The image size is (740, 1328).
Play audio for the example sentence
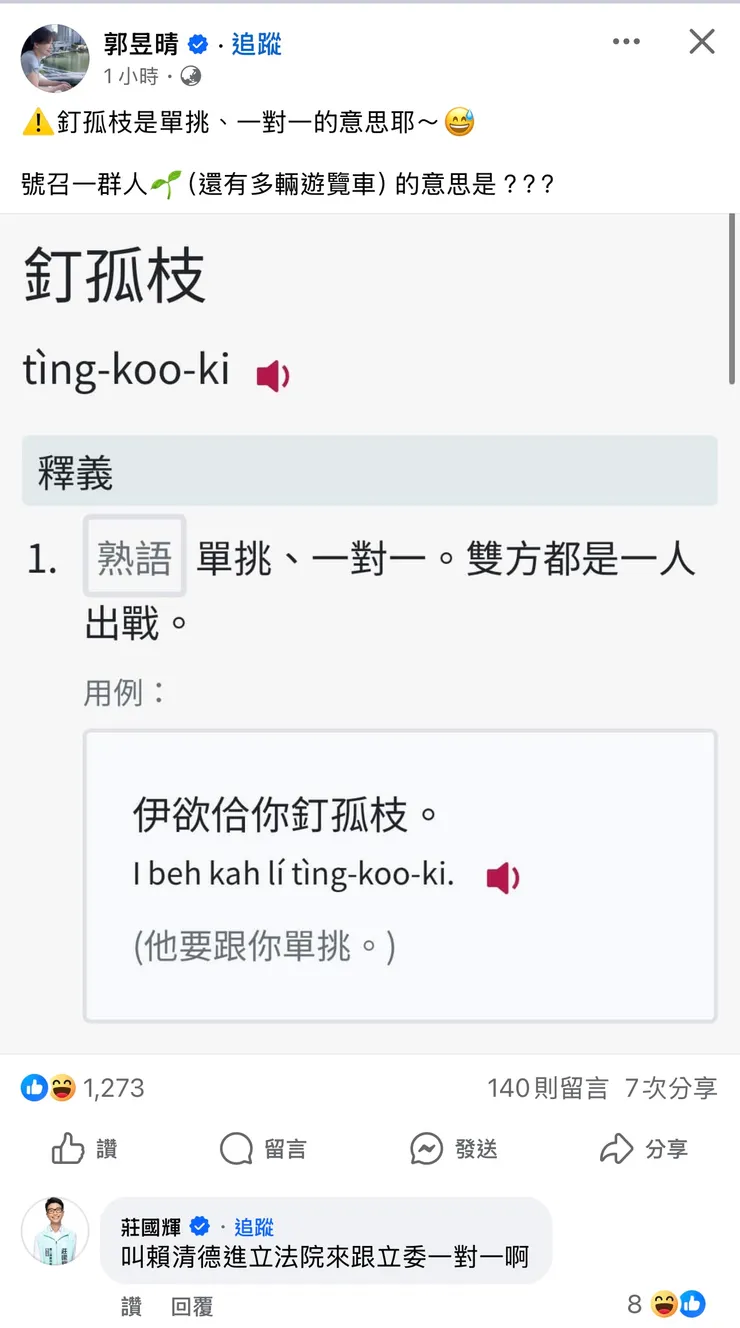tap(504, 878)
